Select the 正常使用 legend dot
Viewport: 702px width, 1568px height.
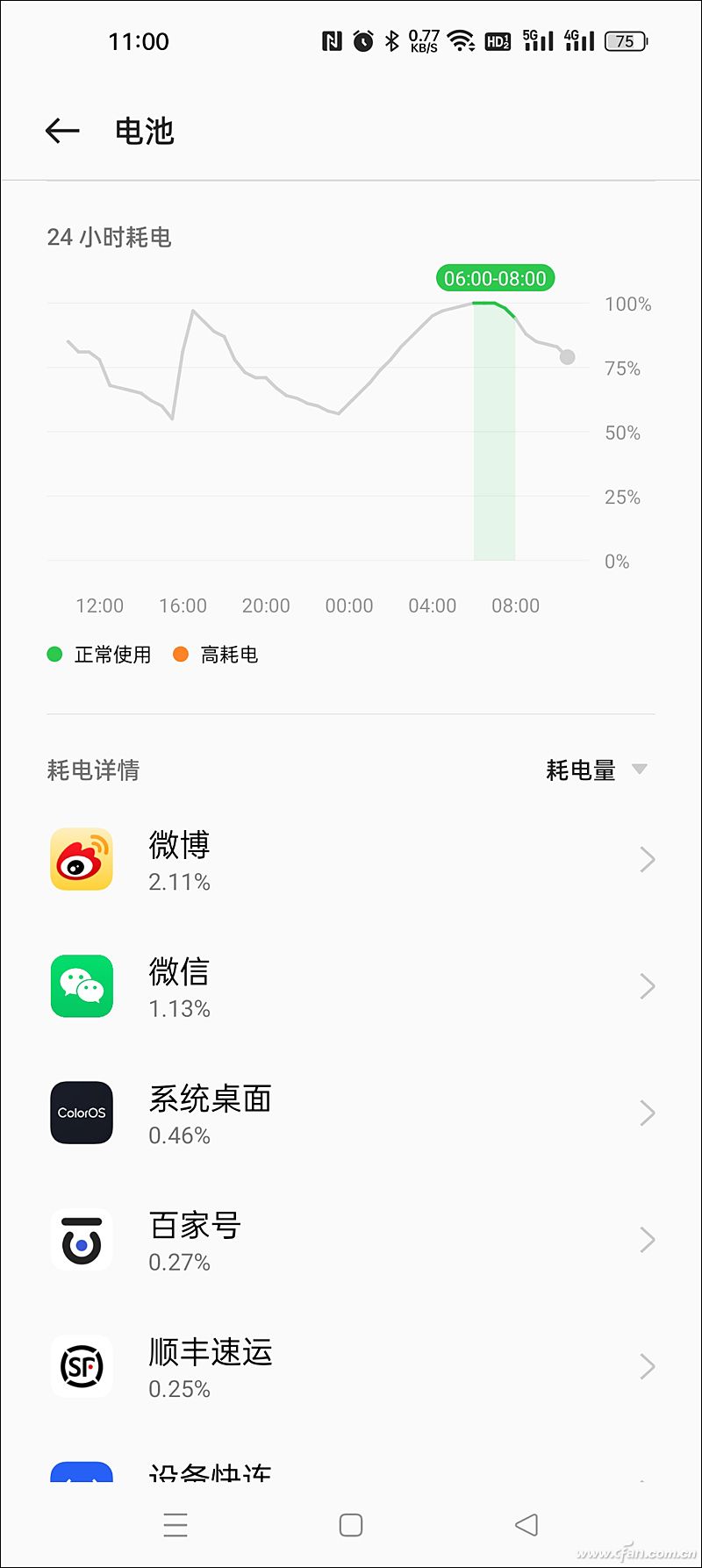[54, 655]
